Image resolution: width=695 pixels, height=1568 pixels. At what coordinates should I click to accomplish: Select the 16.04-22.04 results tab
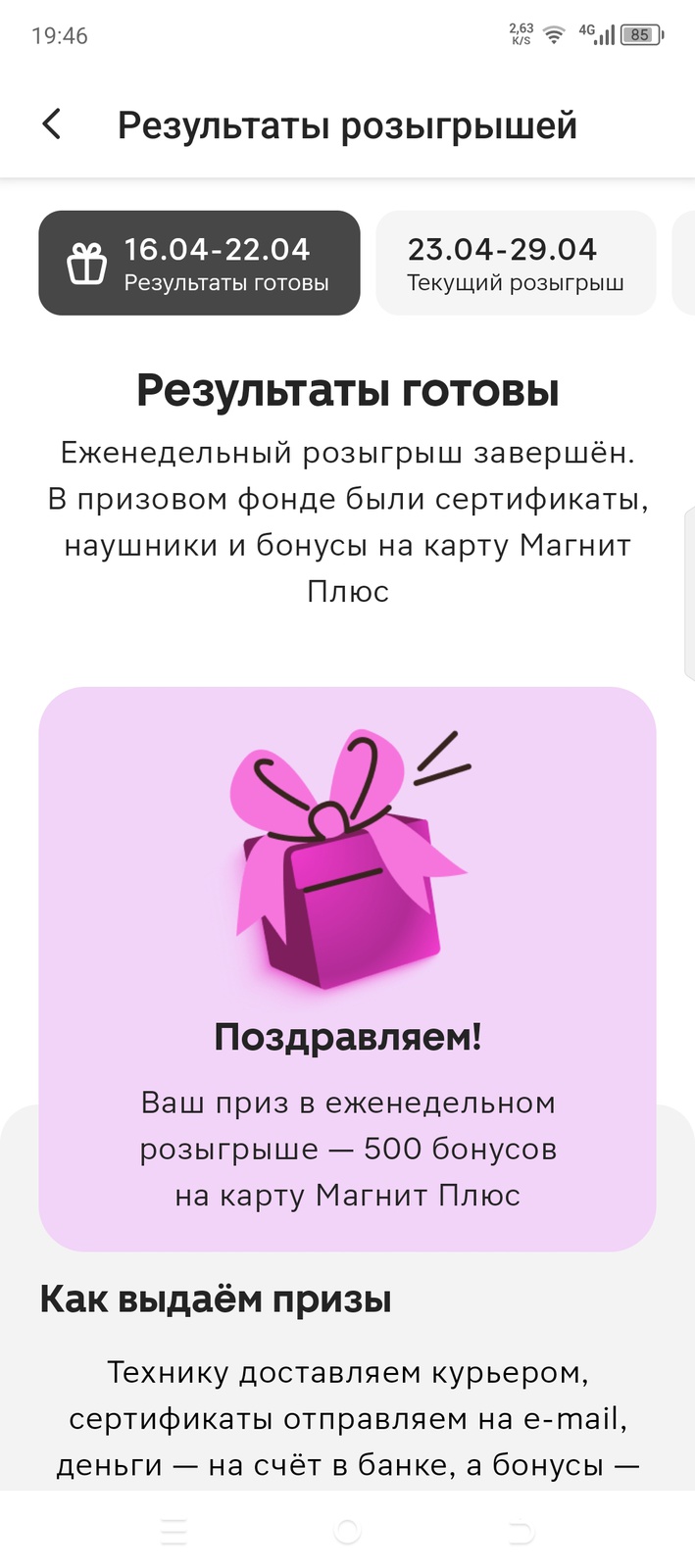click(200, 264)
